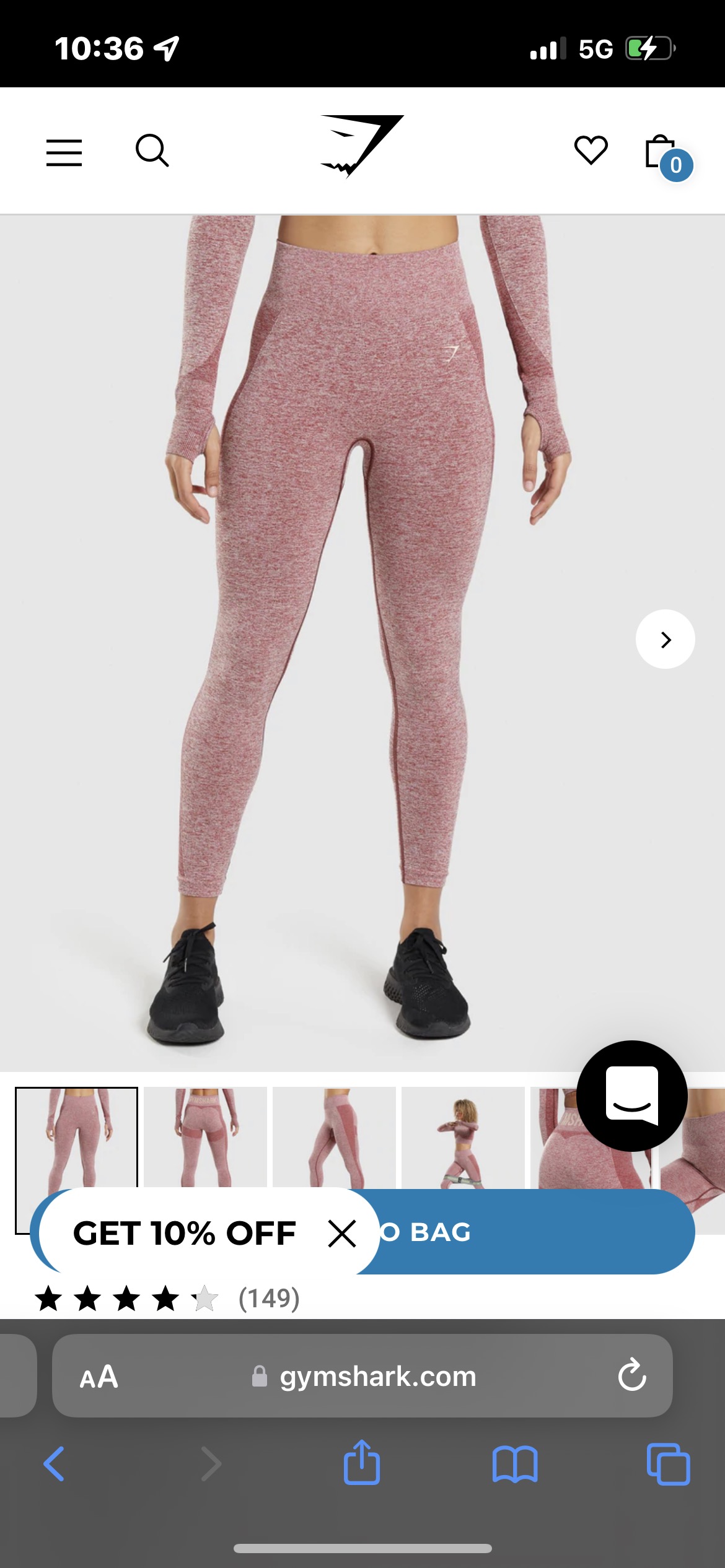
Task: Select the back-view leggings thumbnail
Action: click(205, 1137)
